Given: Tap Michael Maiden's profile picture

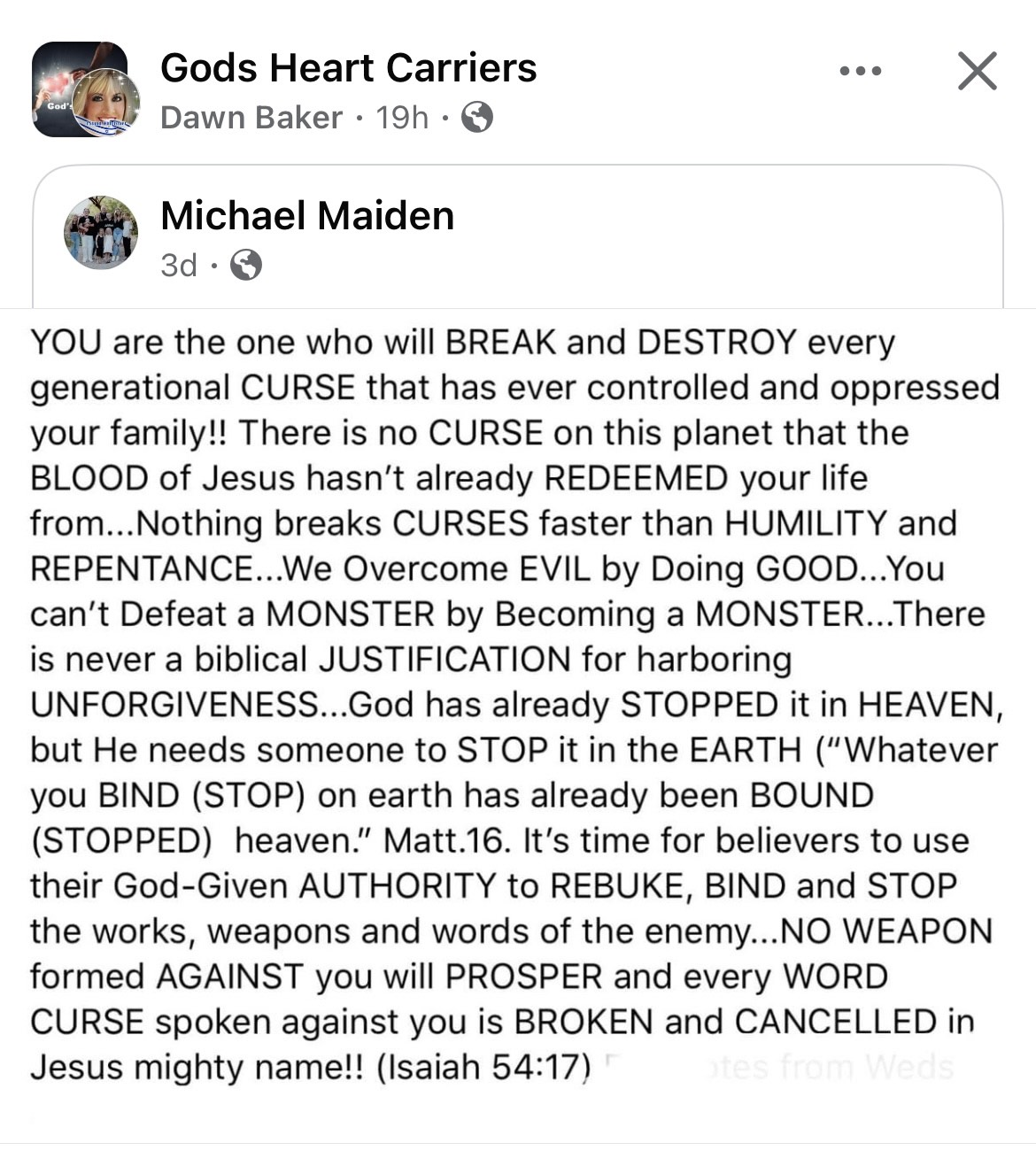Looking at the screenshot, I should (x=101, y=233).
